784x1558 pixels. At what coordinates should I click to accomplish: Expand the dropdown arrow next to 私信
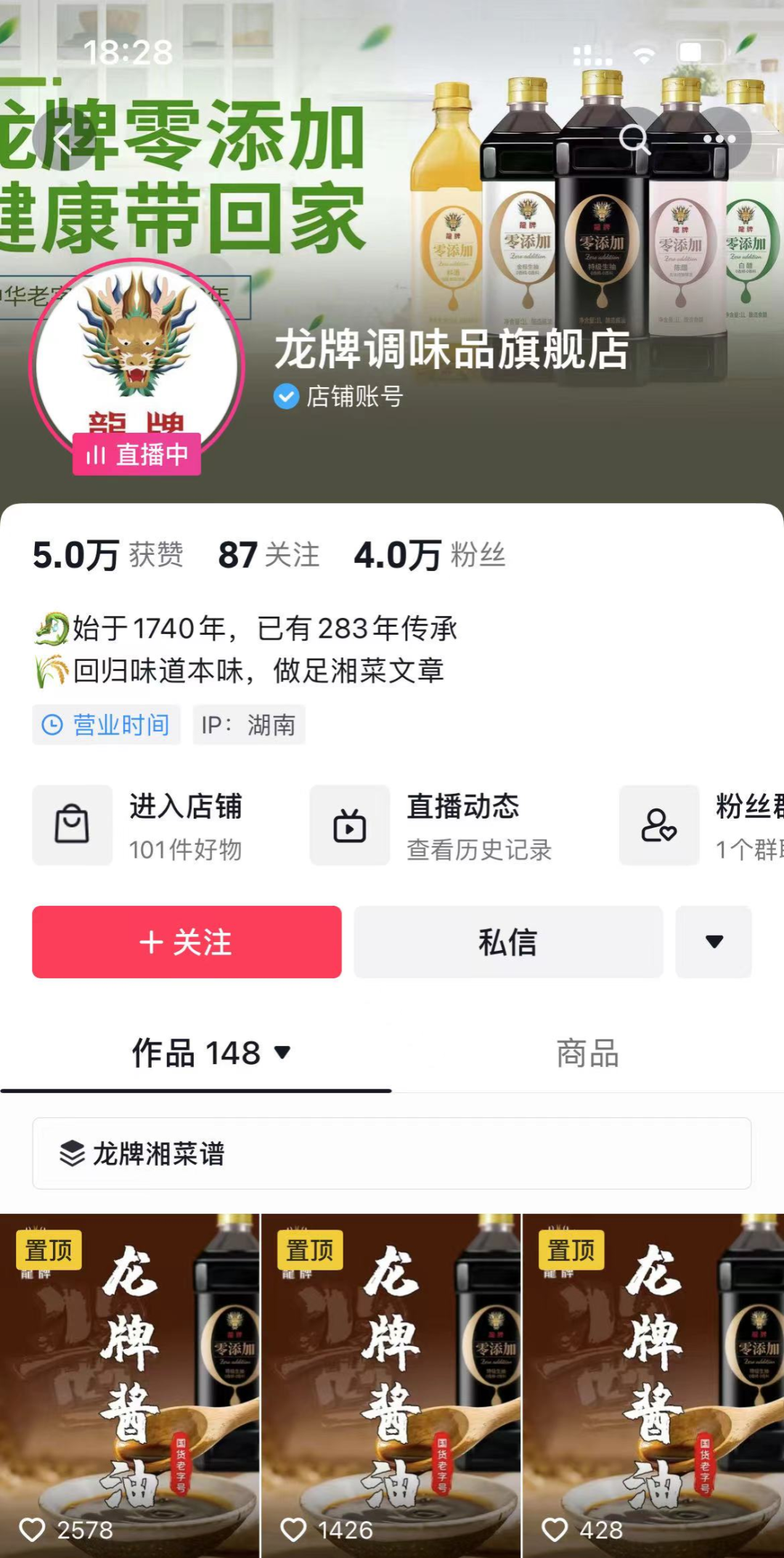click(x=714, y=942)
